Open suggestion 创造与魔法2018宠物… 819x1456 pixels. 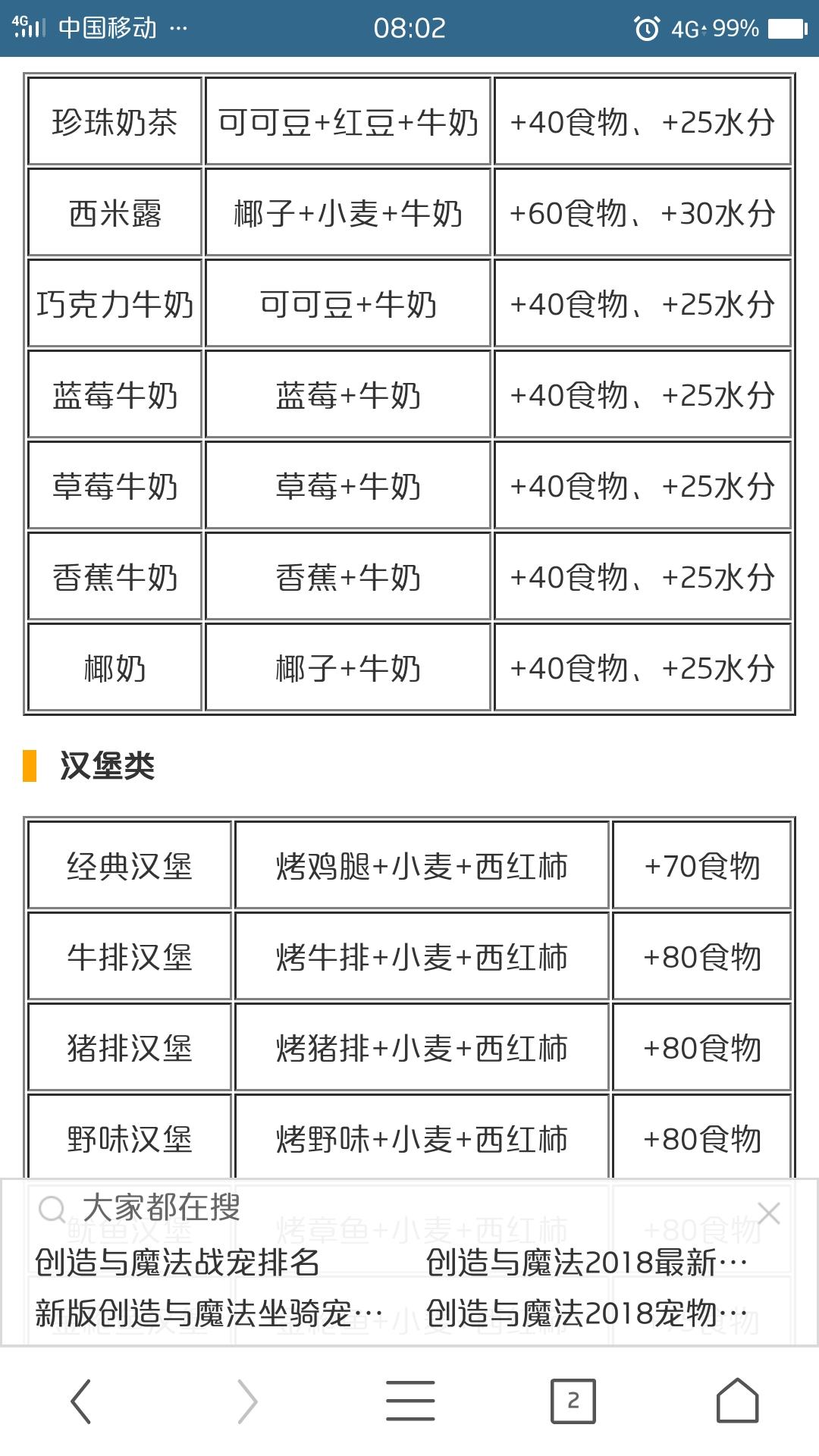tap(587, 1313)
